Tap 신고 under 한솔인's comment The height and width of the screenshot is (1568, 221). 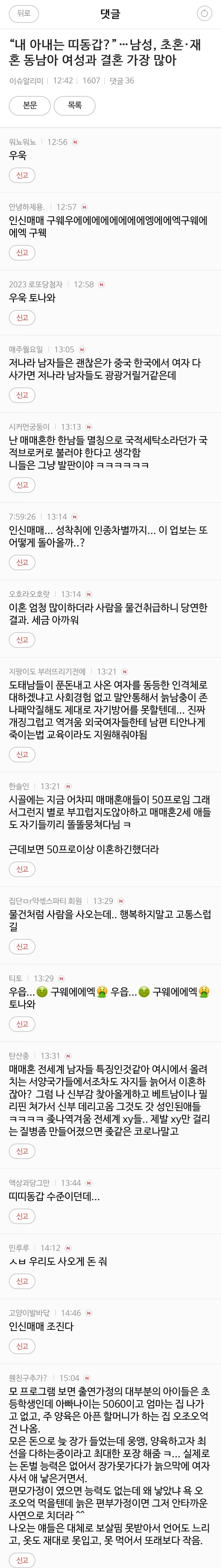tap(22, 869)
